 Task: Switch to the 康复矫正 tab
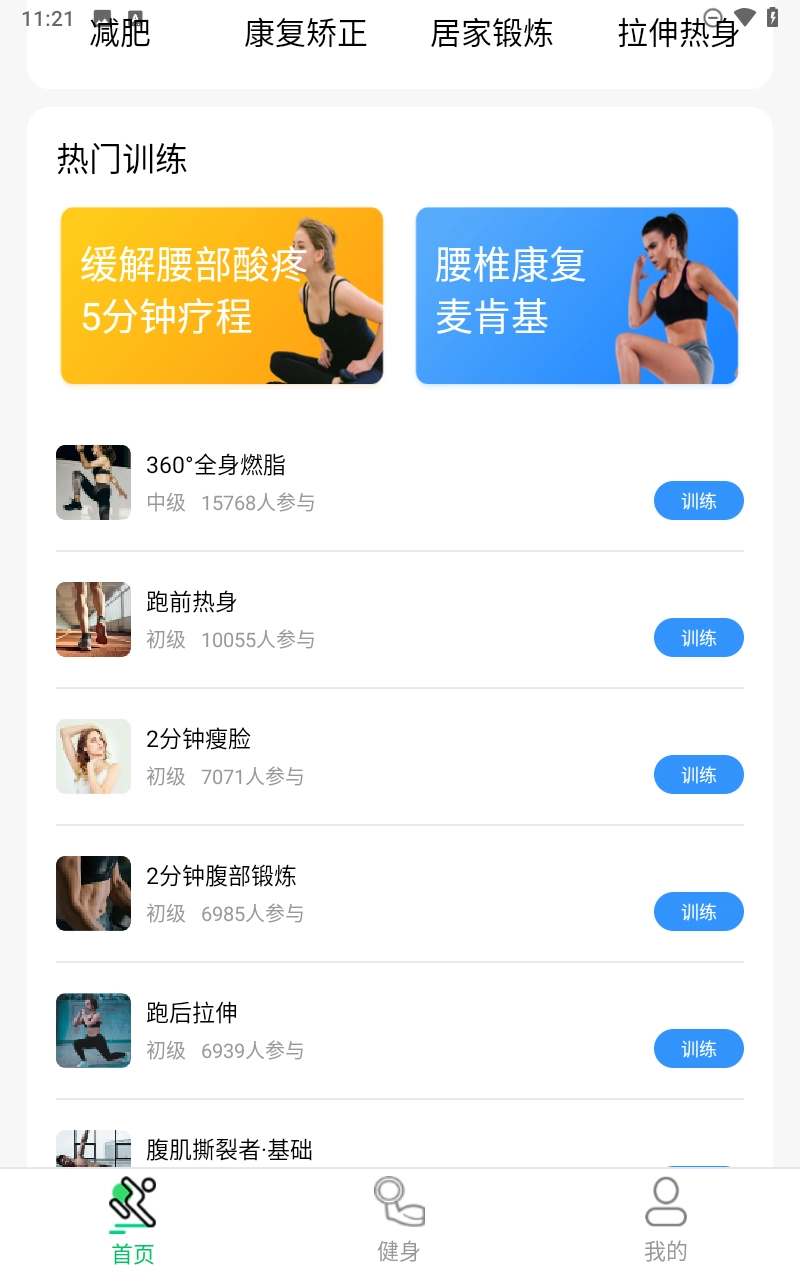click(306, 33)
